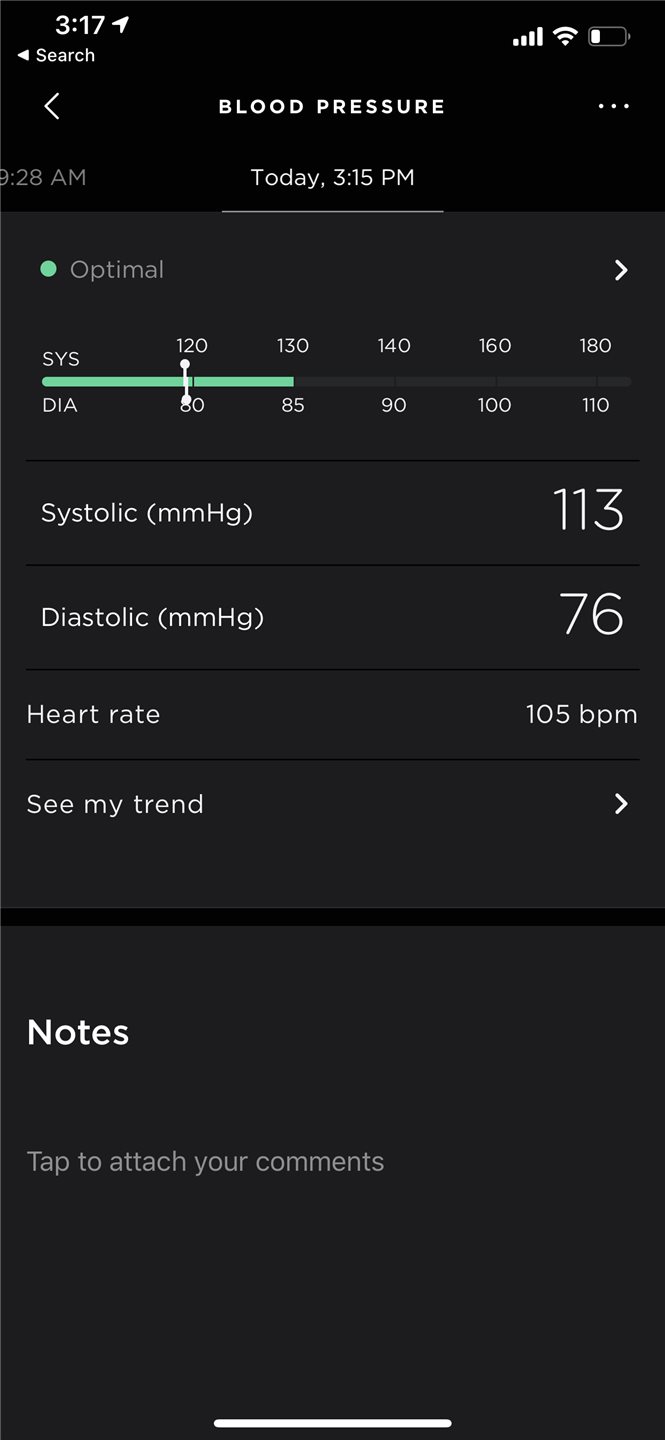Open the Optimal classification details
The width and height of the screenshot is (665, 1440).
(332, 270)
